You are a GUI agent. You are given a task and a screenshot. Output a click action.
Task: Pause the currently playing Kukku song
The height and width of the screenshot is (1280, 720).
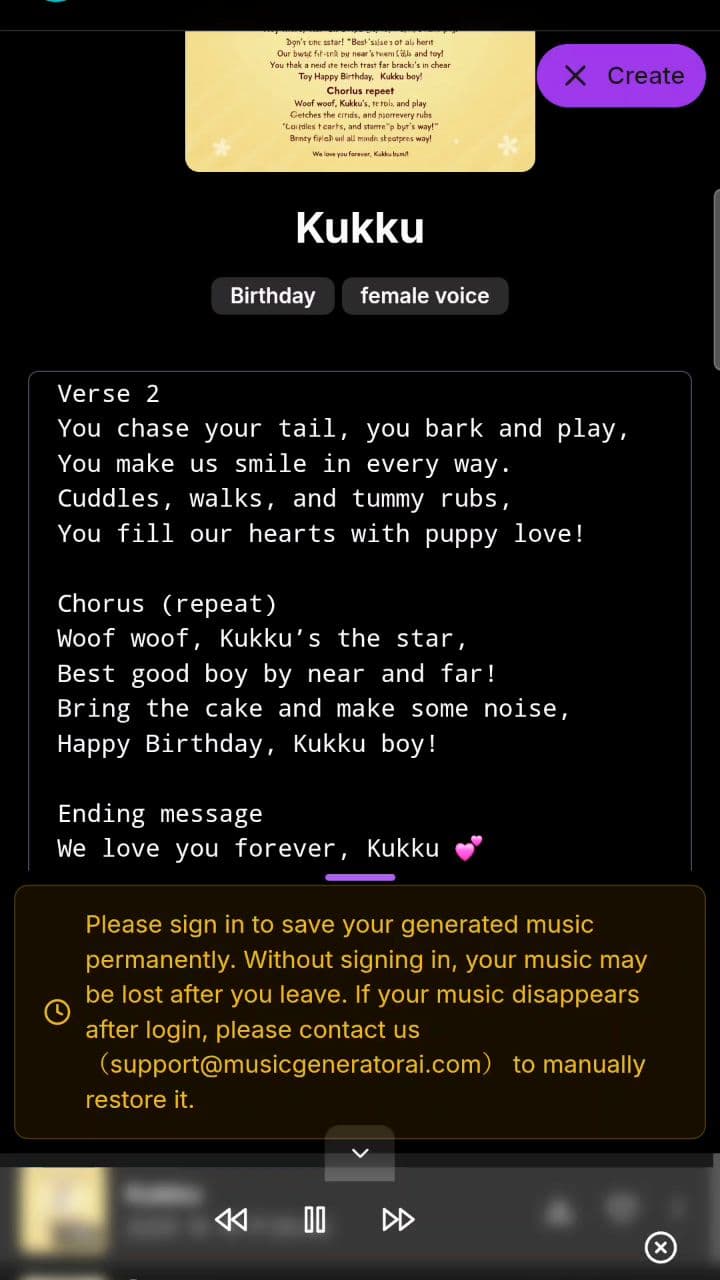pyautogui.click(x=314, y=1219)
